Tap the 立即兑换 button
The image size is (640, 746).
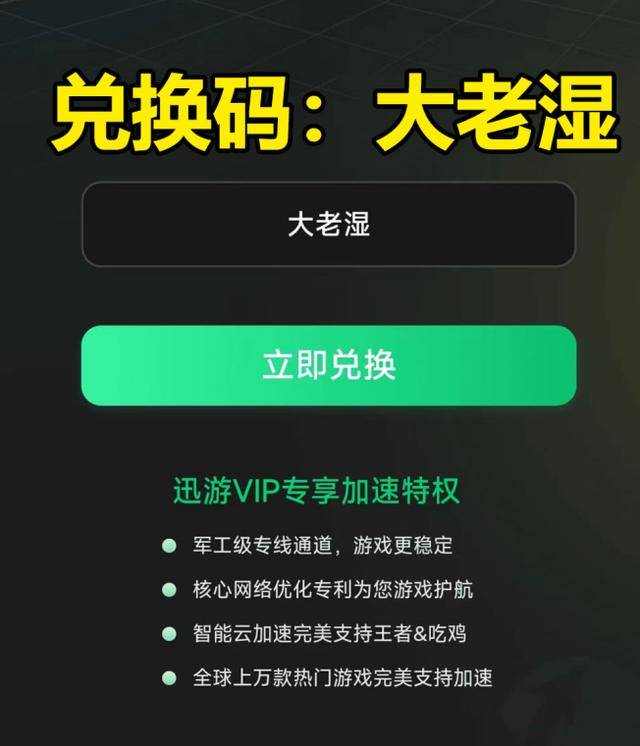328,365
